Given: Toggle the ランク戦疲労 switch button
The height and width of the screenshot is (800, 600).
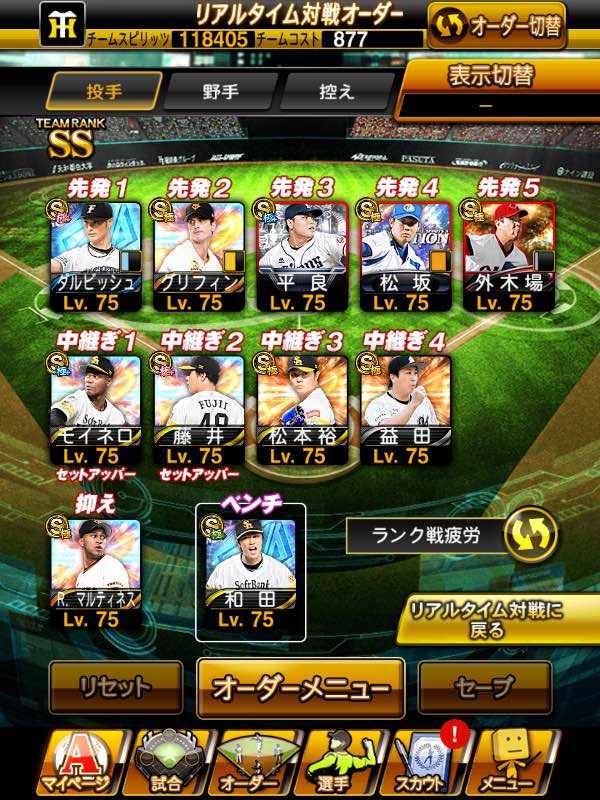Looking at the screenshot, I should point(531,535).
